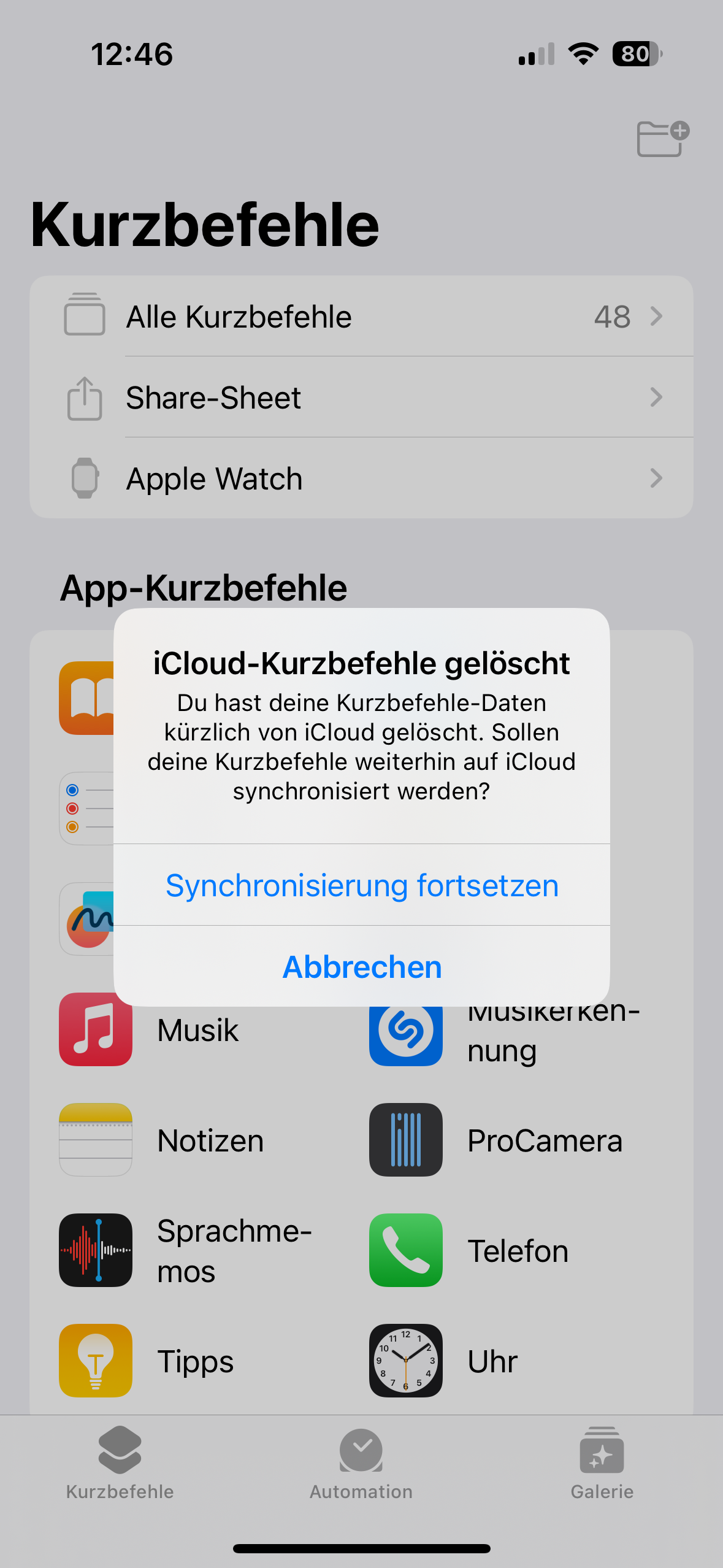
Task: Switch to the Automation tab
Action: 361,1463
